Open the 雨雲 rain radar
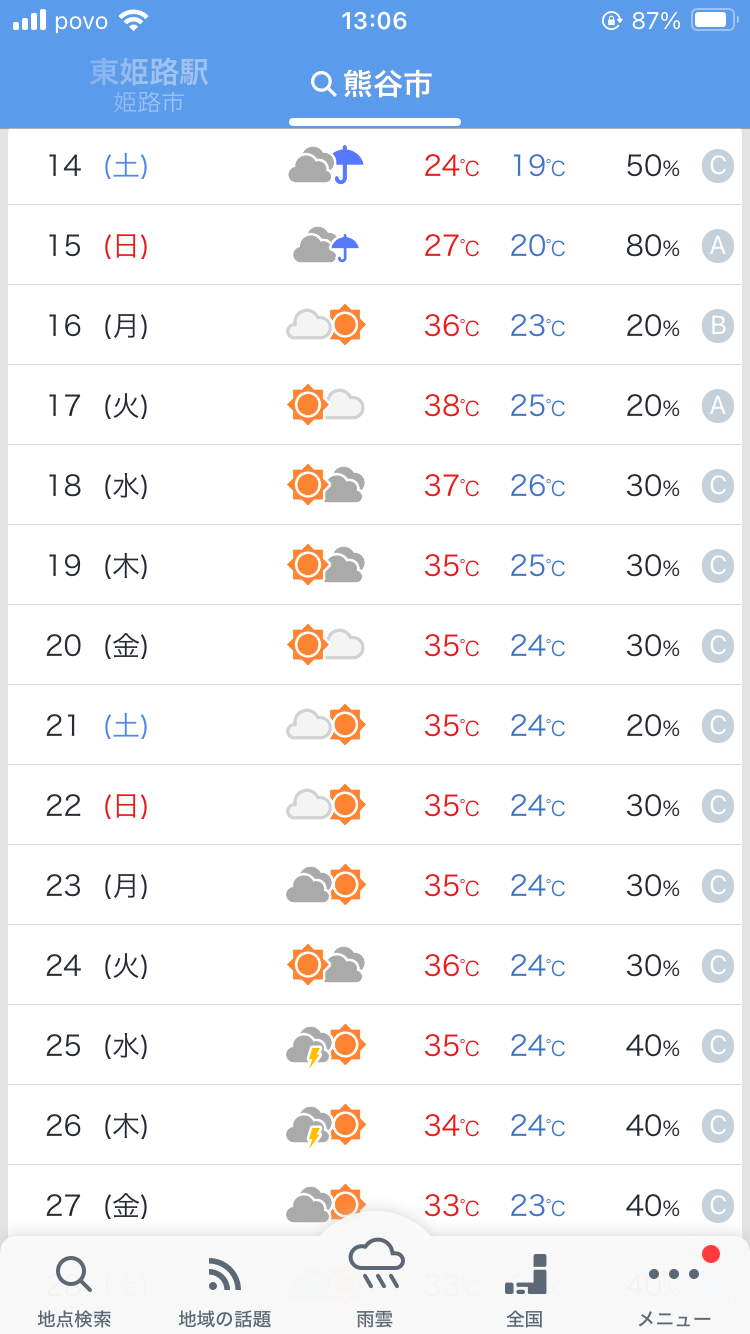Screen dimensions: 750x1334 tap(375, 1283)
